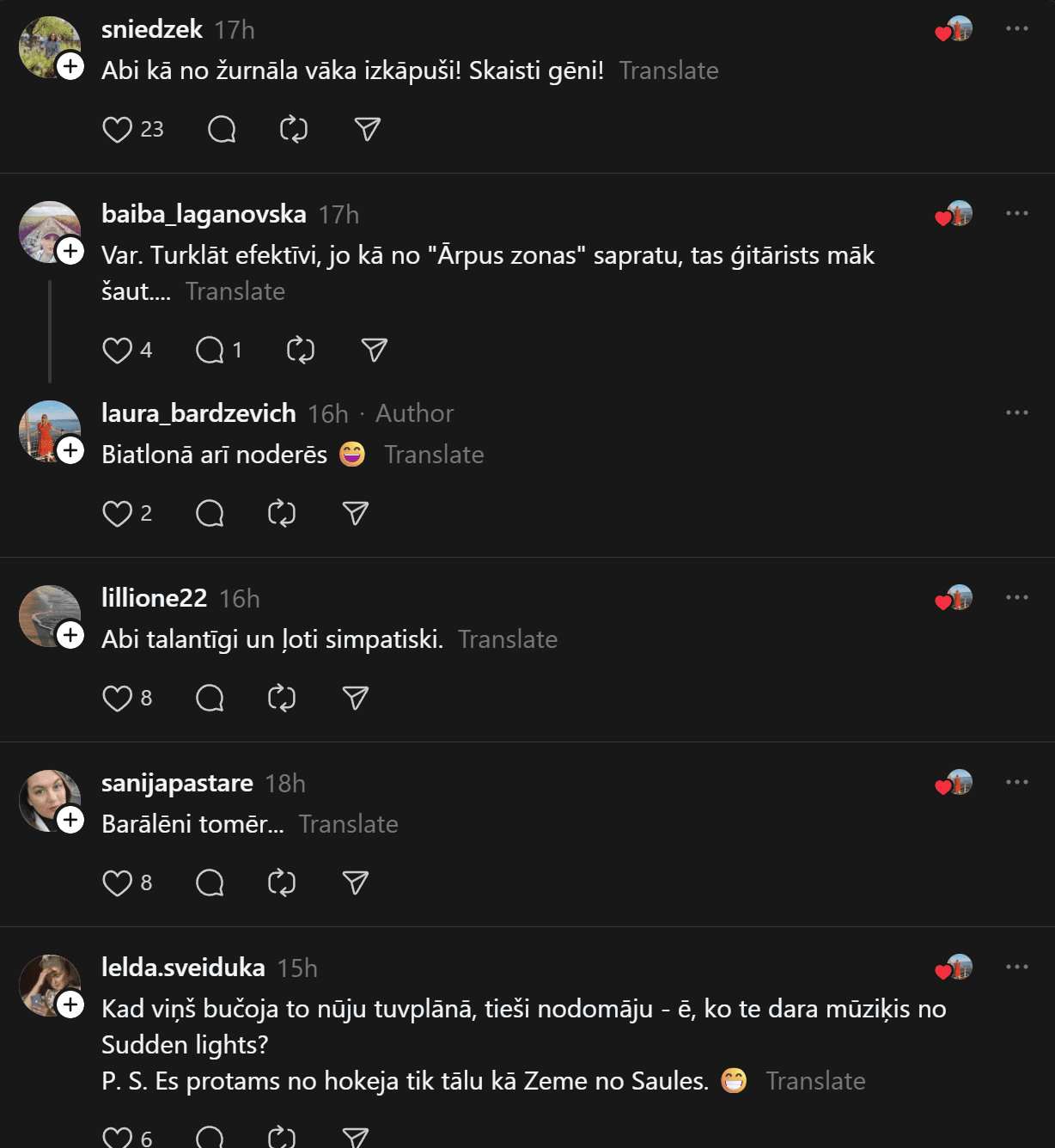Screen dimensions: 1055x1148
Task: Open more options on sanijapastare's comment
Action: (1016, 782)
